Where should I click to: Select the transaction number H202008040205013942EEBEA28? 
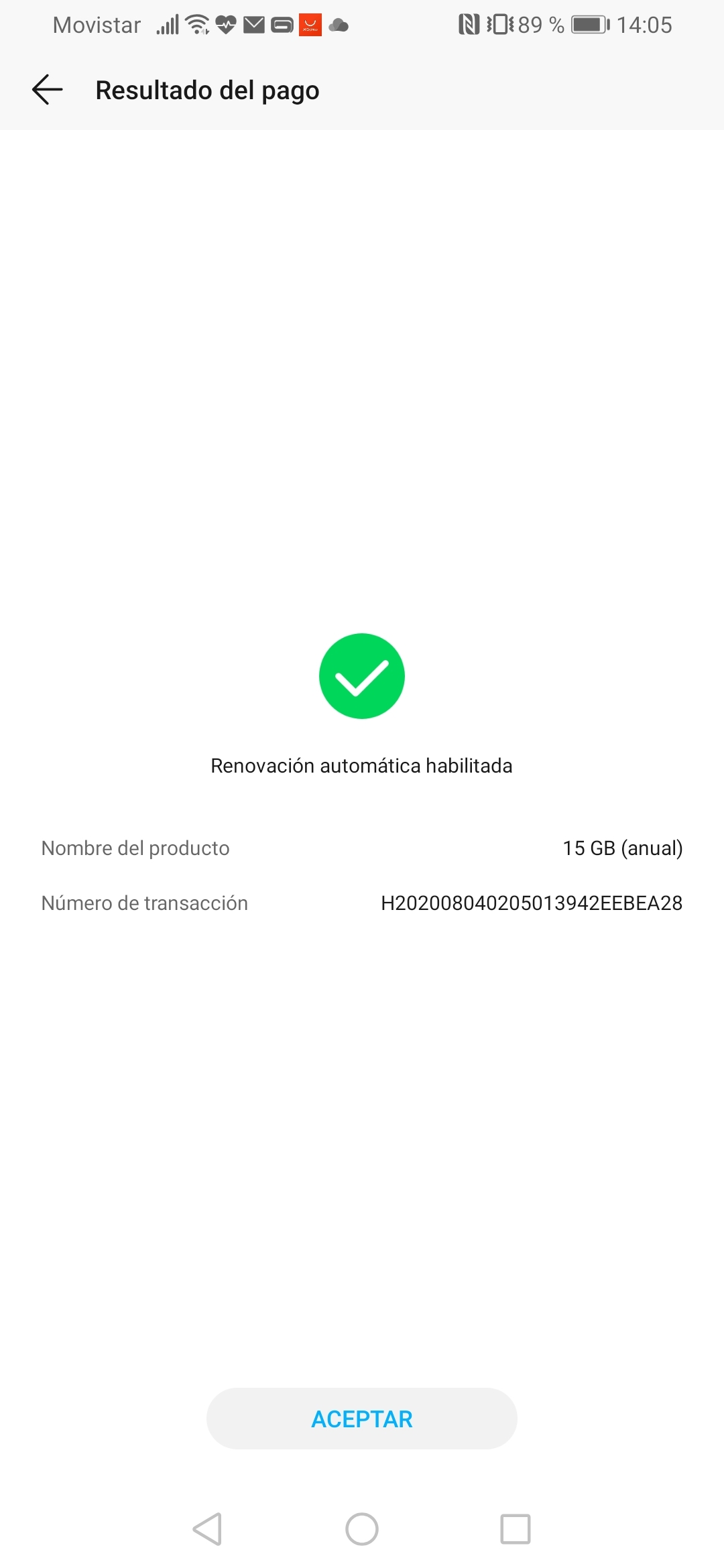coord(530,903)
